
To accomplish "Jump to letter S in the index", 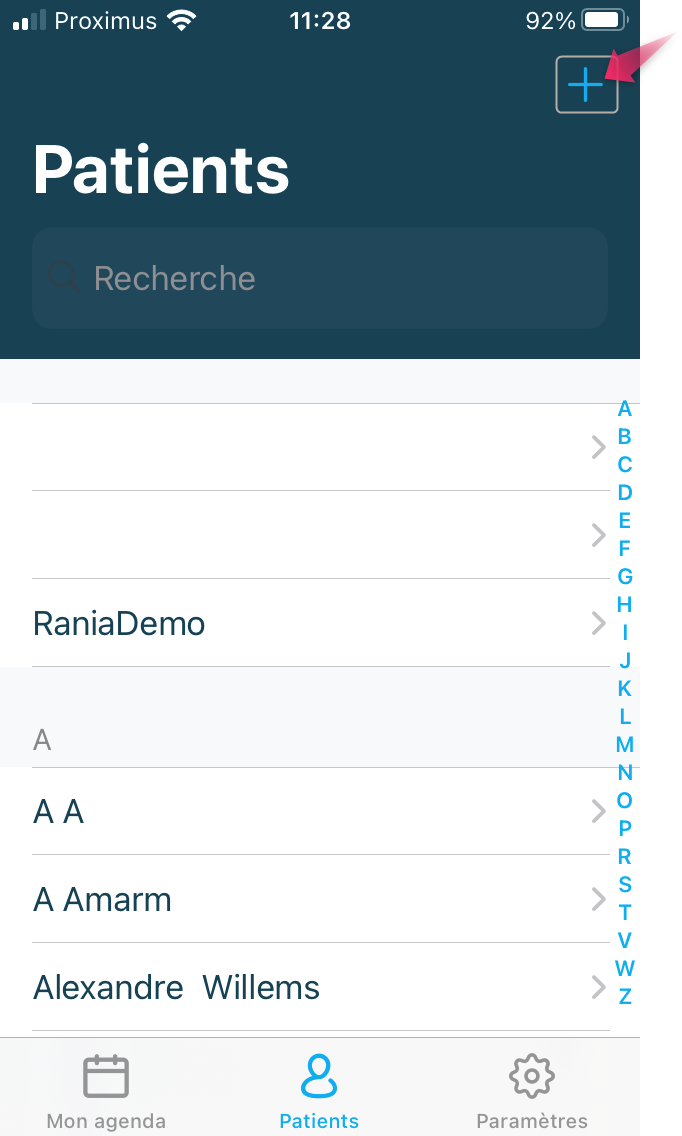I will click(x=625, y=885).
